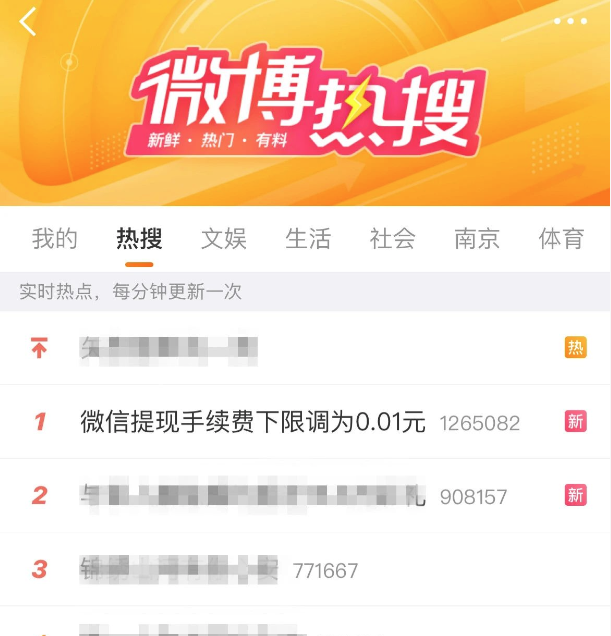Screen dimensions: 611x636
Task: Open the pinned topic tagged 热
Action: (x=170, y=348)
